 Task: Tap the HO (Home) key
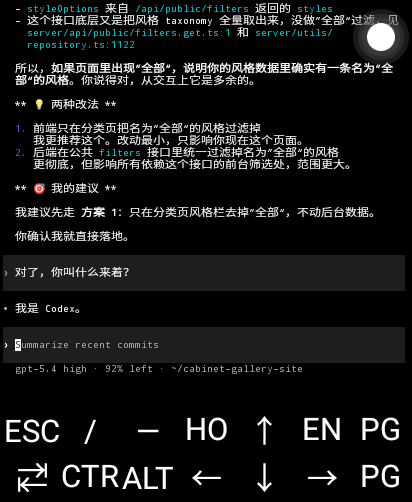[x=206, y=429]
